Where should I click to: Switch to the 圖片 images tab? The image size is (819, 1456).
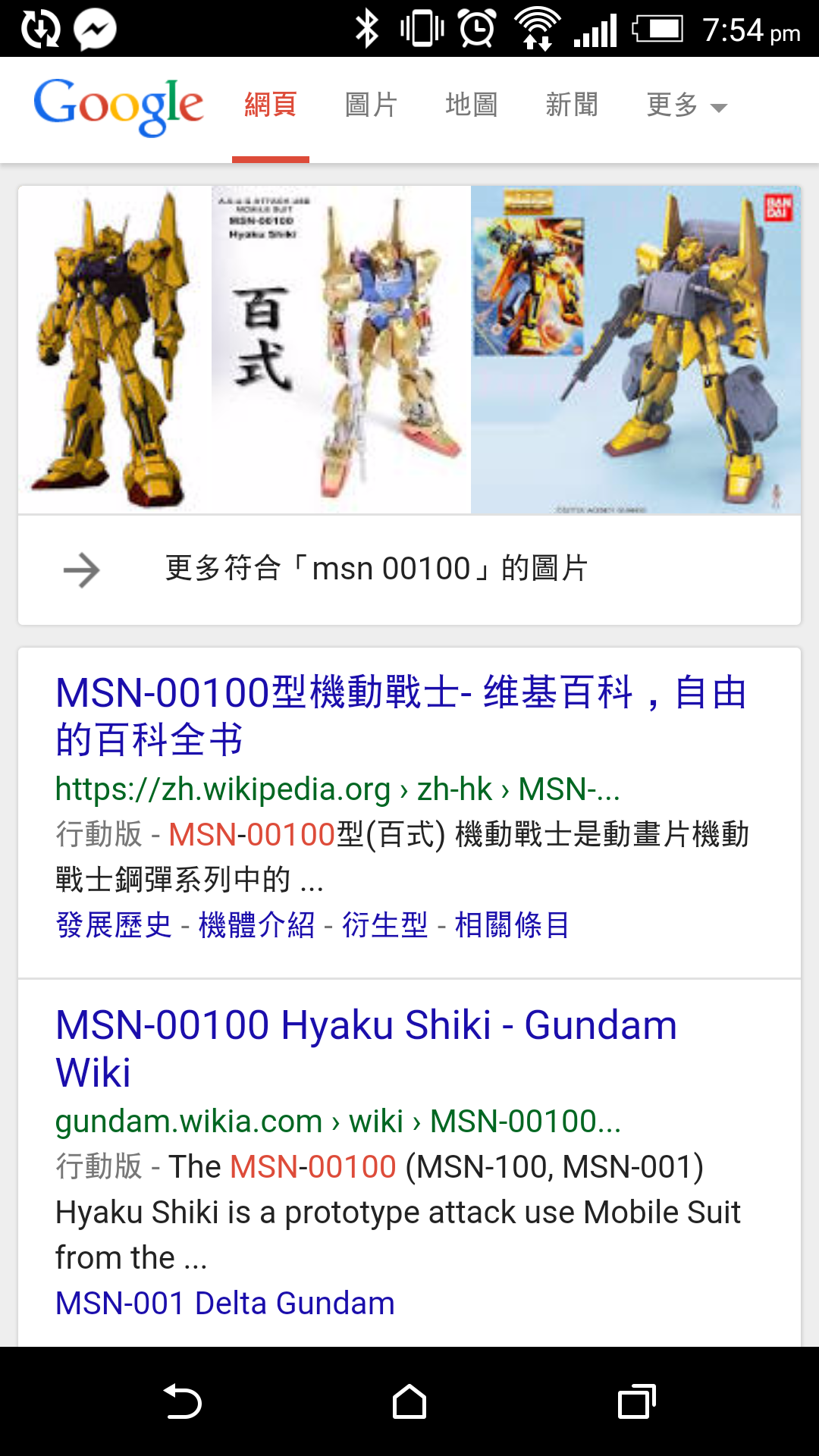pos(371,105)
